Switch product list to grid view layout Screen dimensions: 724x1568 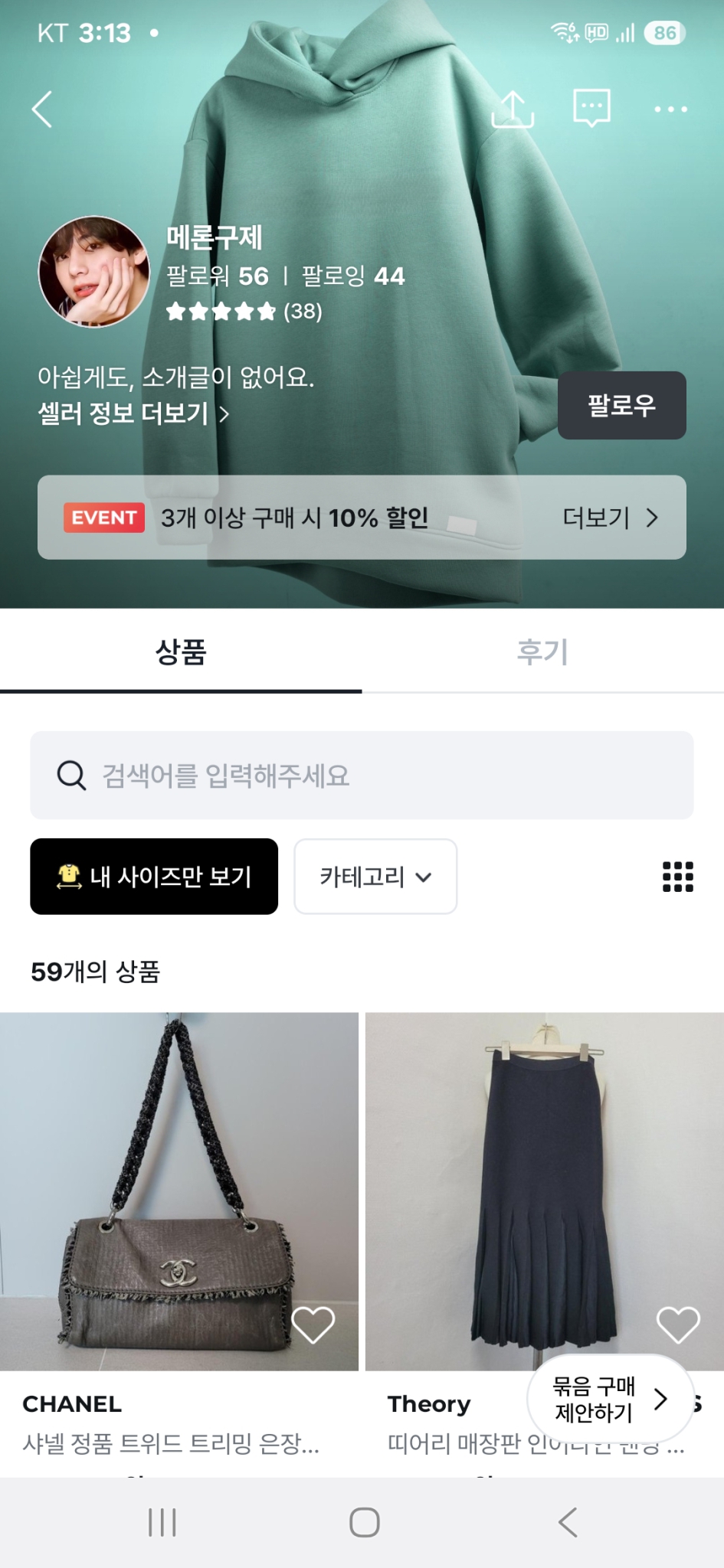tap(677, 877)
